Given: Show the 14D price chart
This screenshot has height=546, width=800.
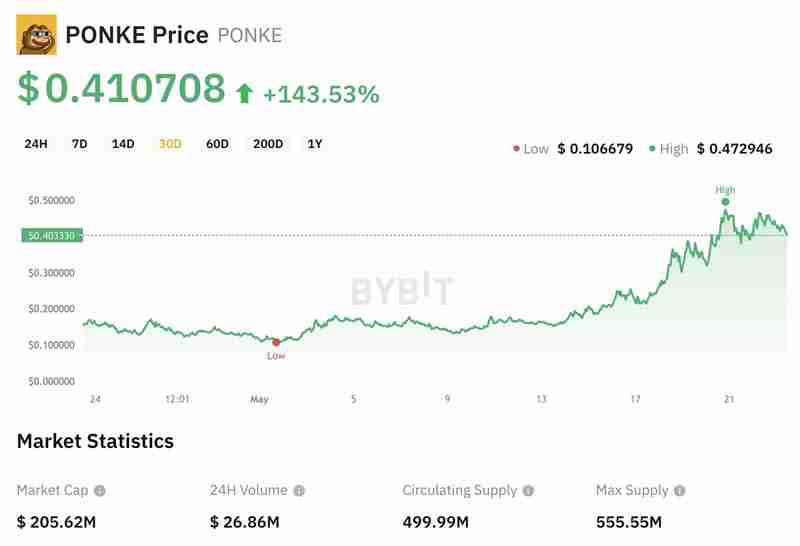Looking at the screenshot, I should pyautogui.click(x=123, y=144).
